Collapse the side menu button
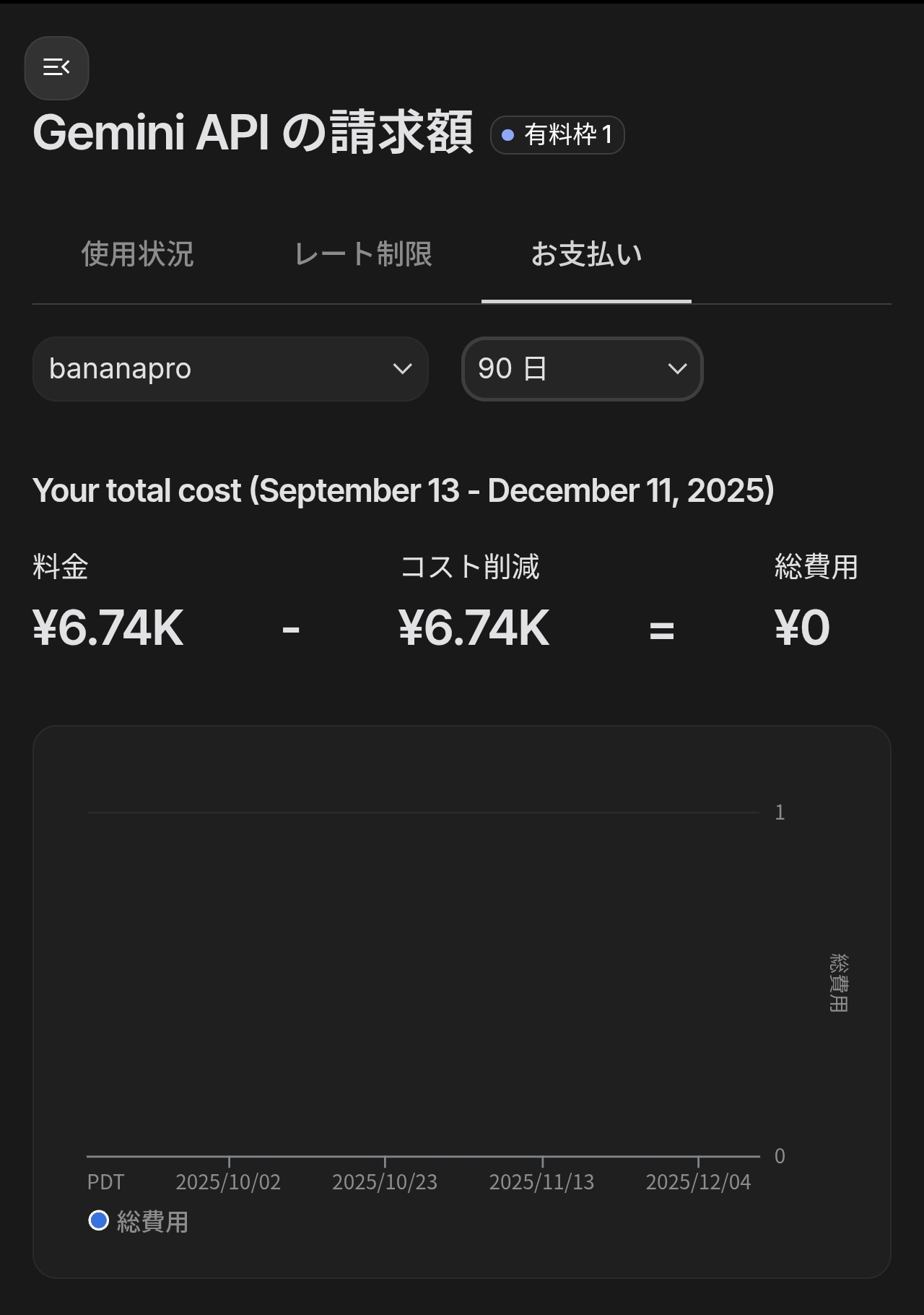 56,68
